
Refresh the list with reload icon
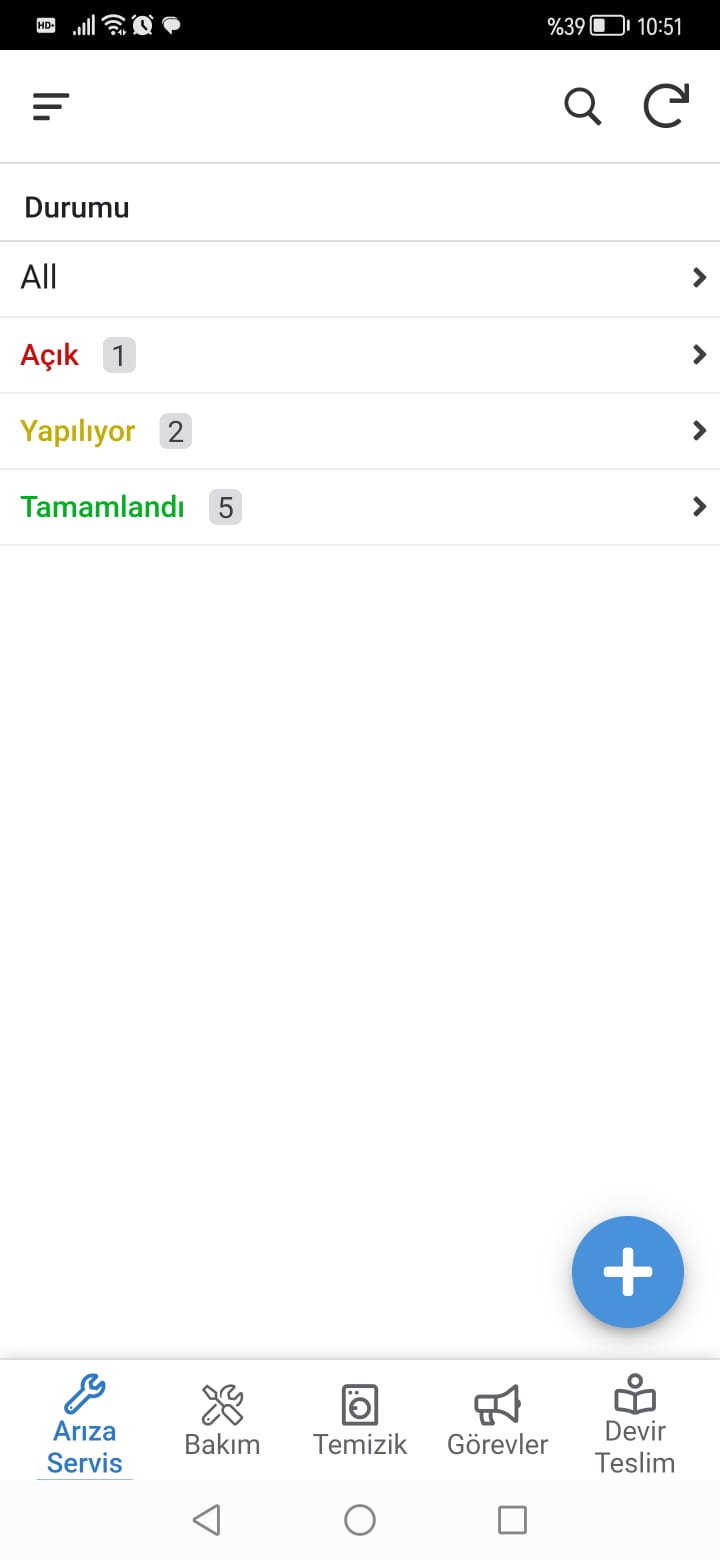[x=666, y=106]
